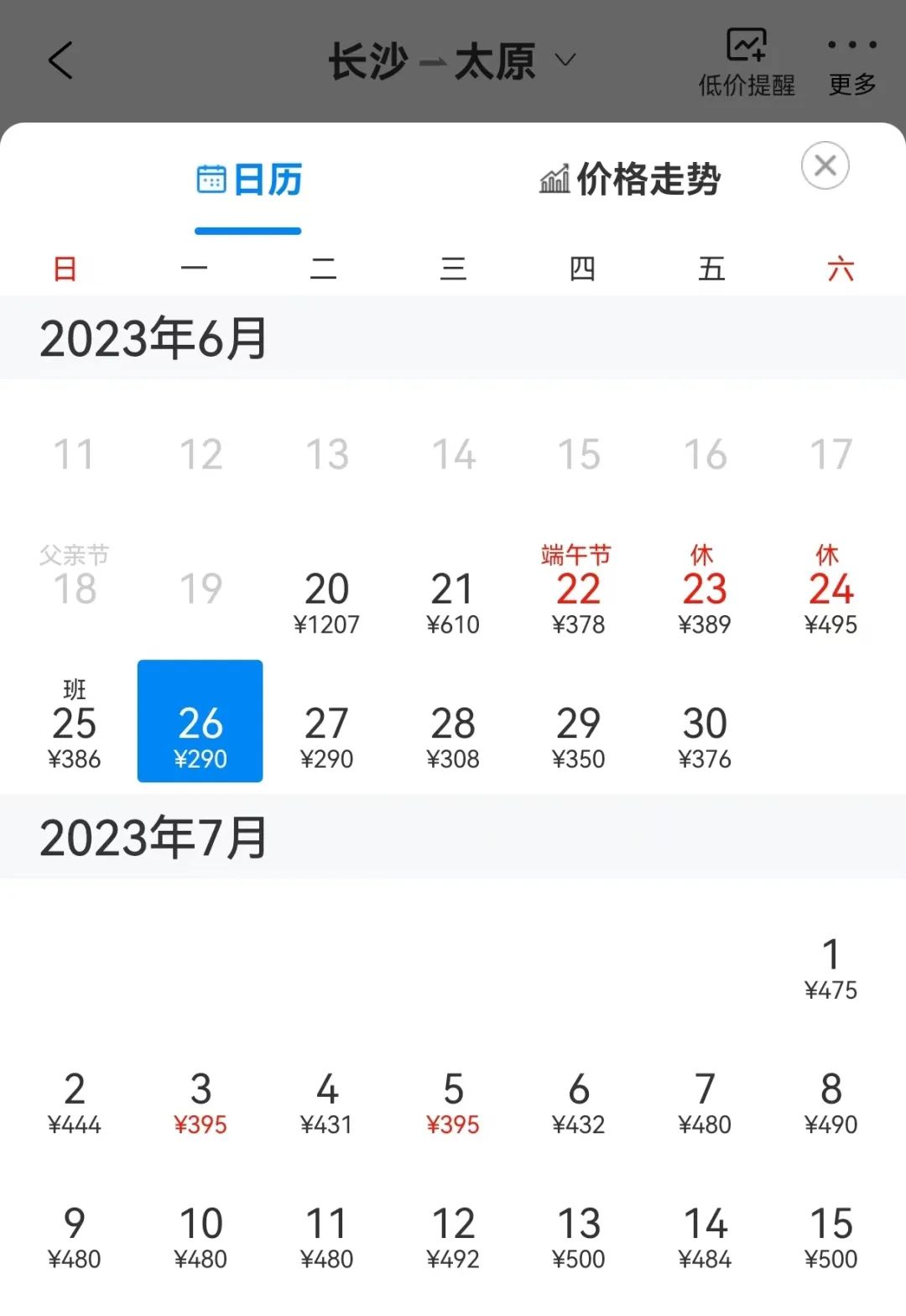Open the 更多 overflow menu
Image resolution: width=906 pixels, height=1316 pixels.
click(x=852, y=61)
